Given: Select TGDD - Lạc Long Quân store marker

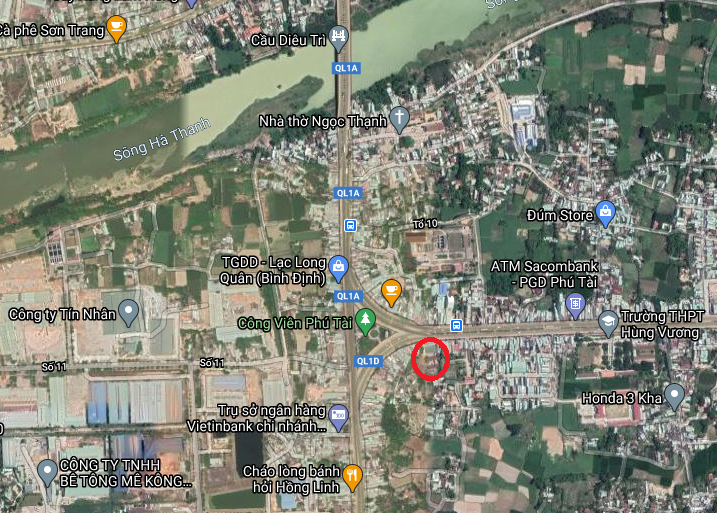Looking at the screenshot, I should pyautogui.click(x=339, y=266).
